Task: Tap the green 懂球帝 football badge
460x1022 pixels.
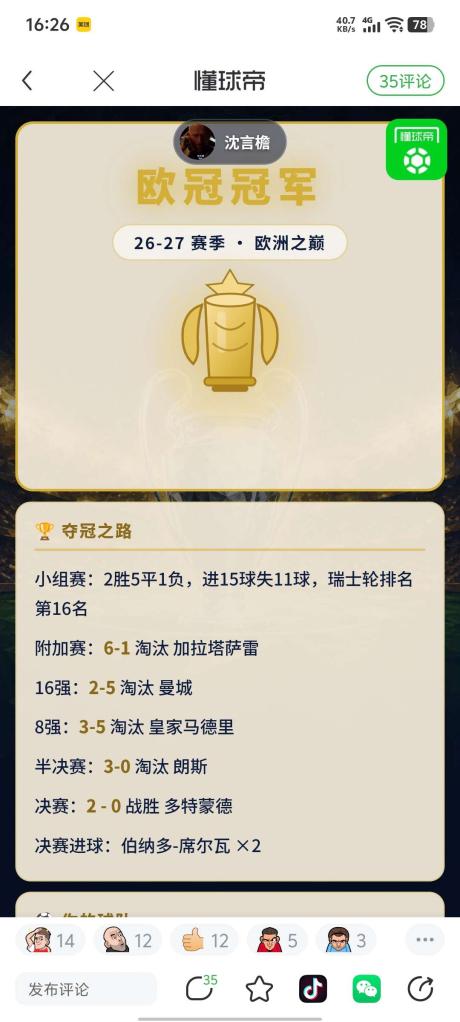Action: [416, 149]
